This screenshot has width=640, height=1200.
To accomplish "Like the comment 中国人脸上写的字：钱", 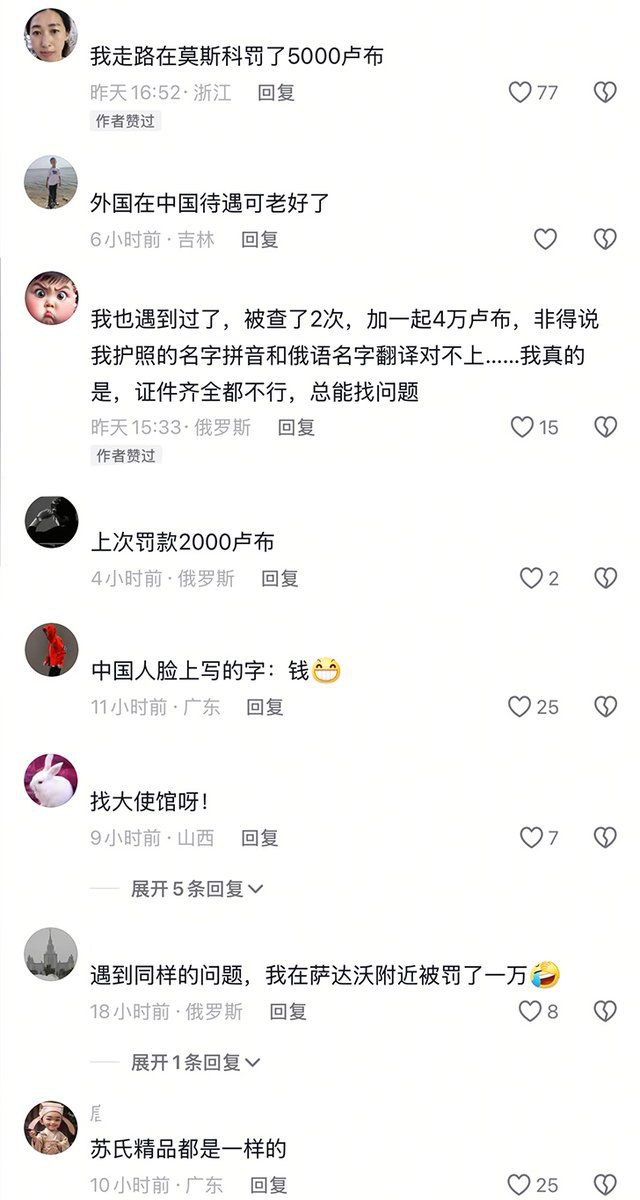I will [x=519, y=707].
